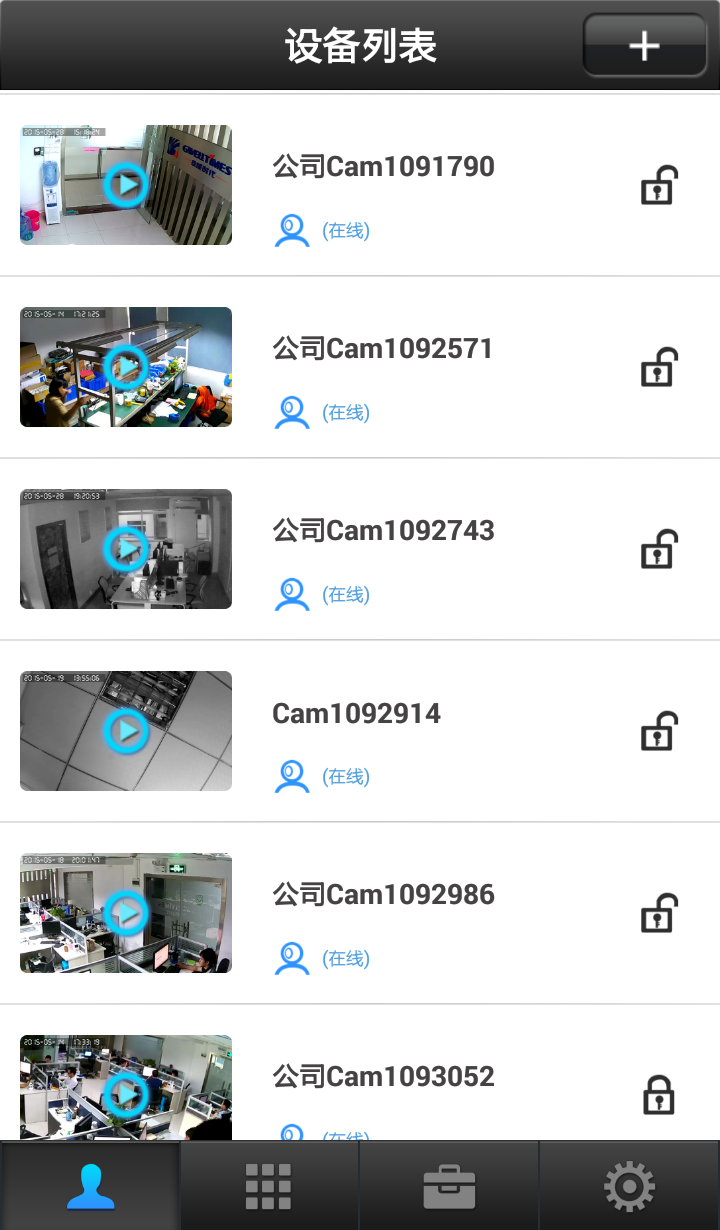Click the thumbnail preview for Cam1093052
Image resolution: width=720 pixels, height=1230 pixels.
point(125,1085)
